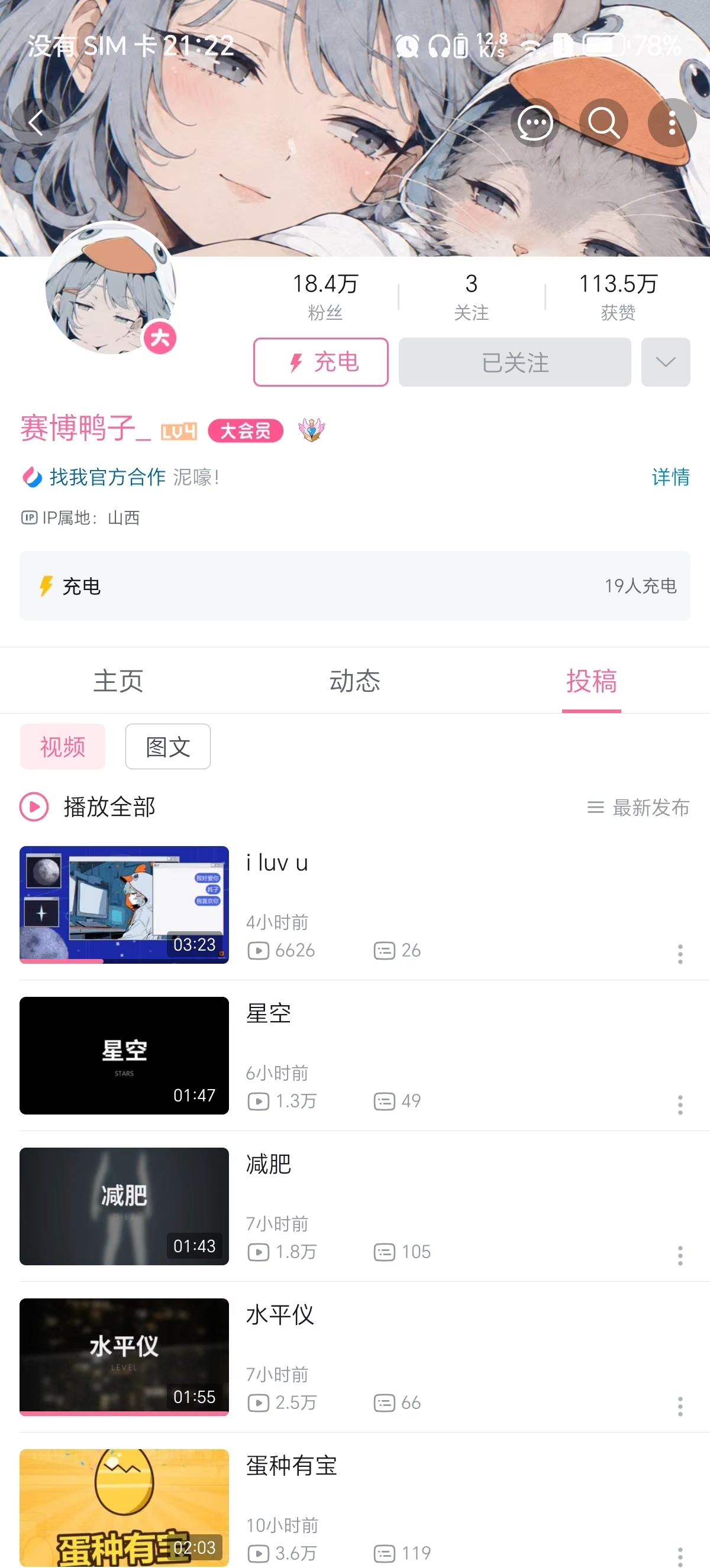
Task: Expand the dropdown beside 已关注
Action: [x=666, y=362]
